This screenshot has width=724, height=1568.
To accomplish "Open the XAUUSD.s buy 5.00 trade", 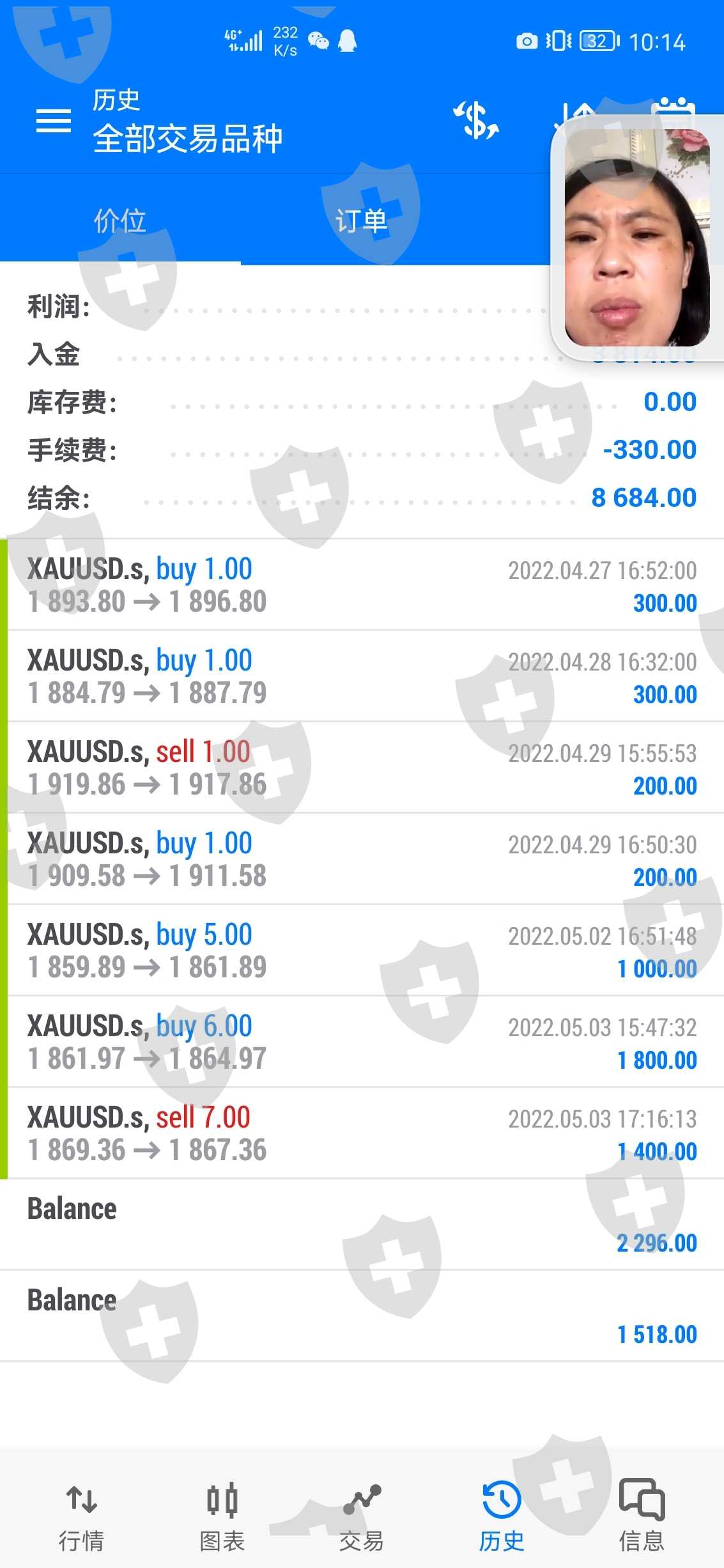I will click(x=362, y=951).
